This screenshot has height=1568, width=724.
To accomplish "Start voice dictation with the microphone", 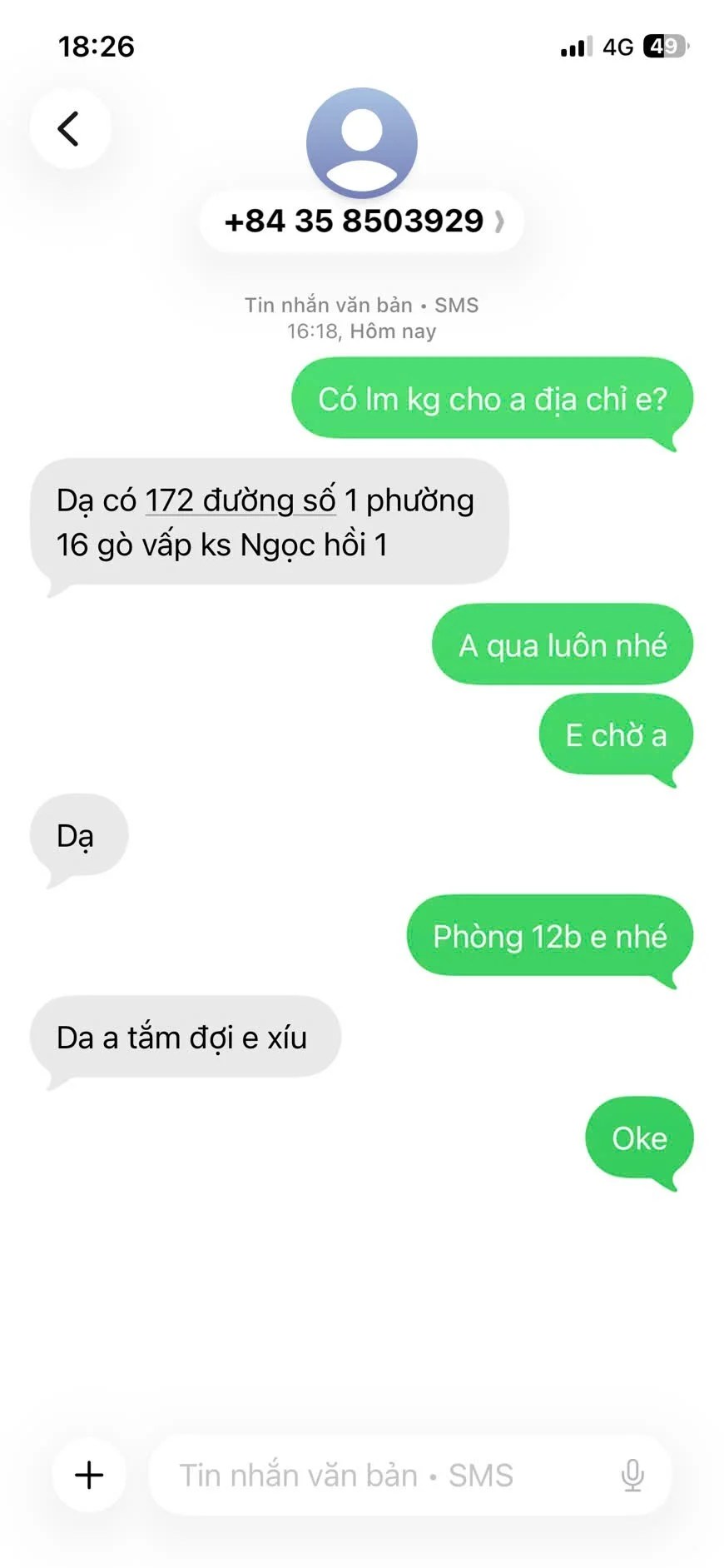I will point(632,1475).
